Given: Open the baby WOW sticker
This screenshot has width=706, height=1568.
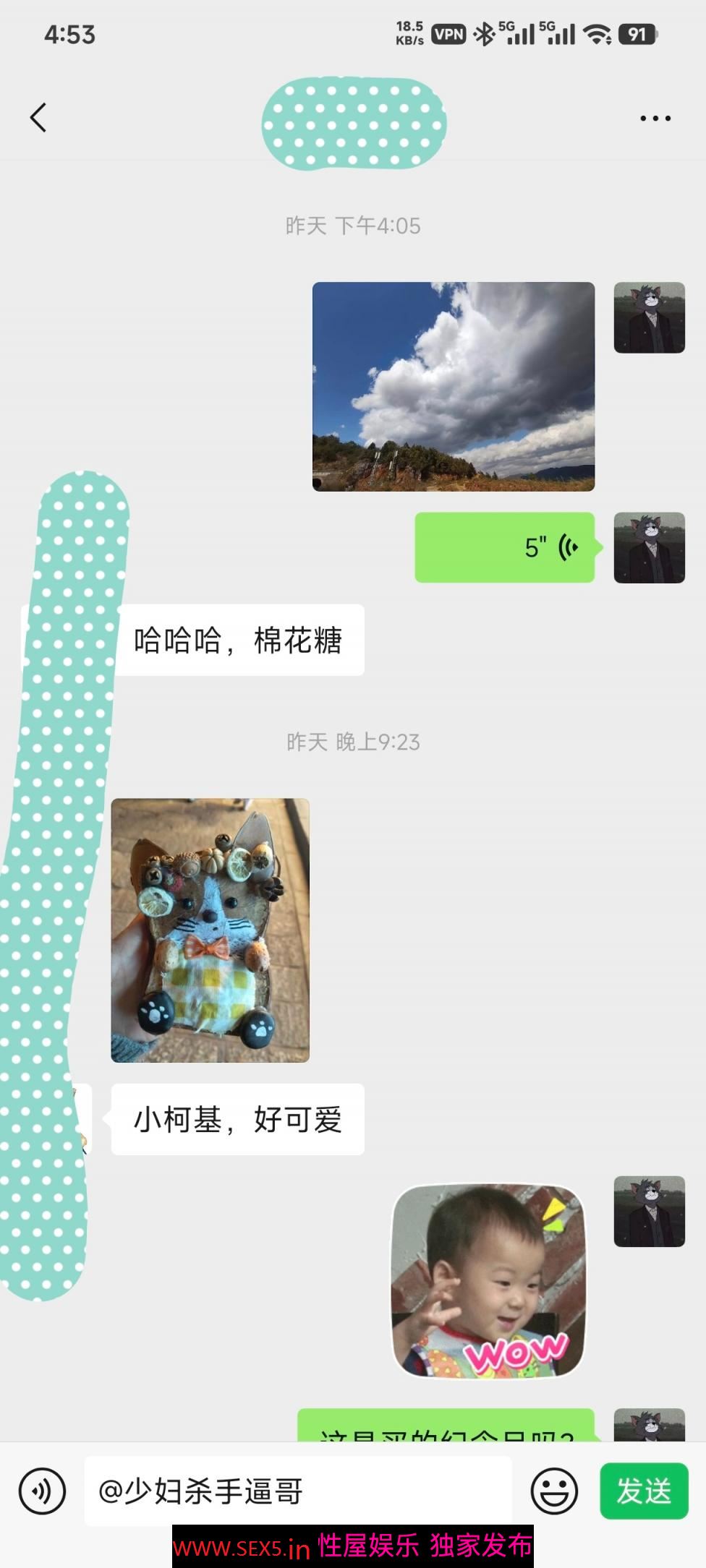Looking at the screenshot, I should point(488,1280).
